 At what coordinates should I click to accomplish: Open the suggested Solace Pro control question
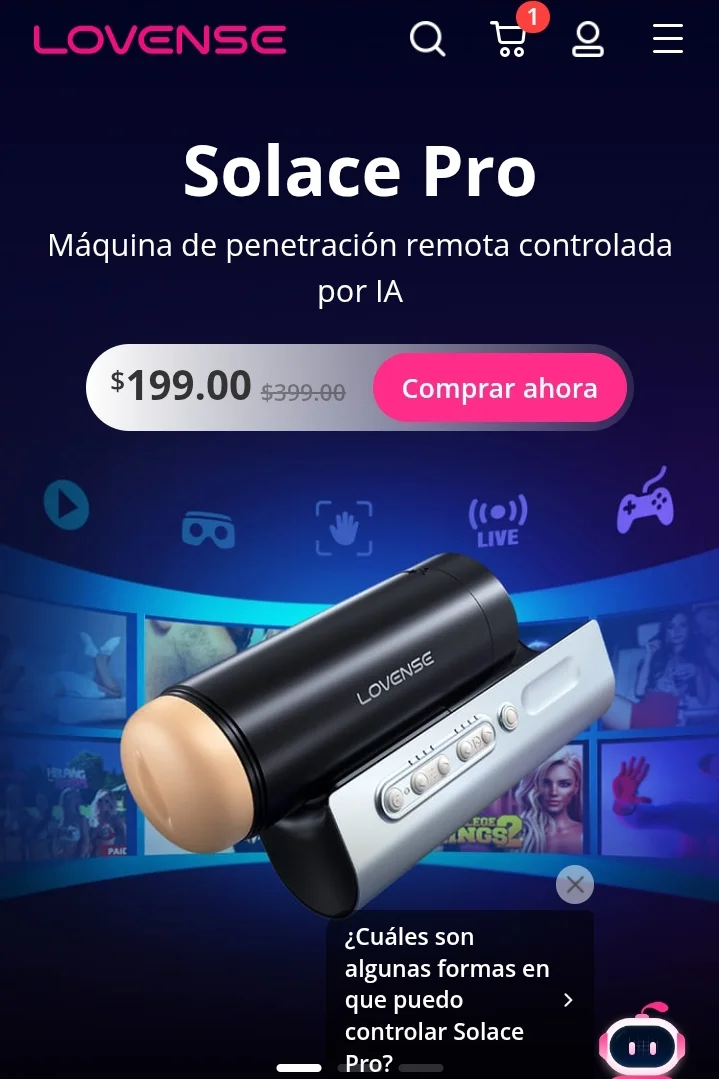click(459, 999)
